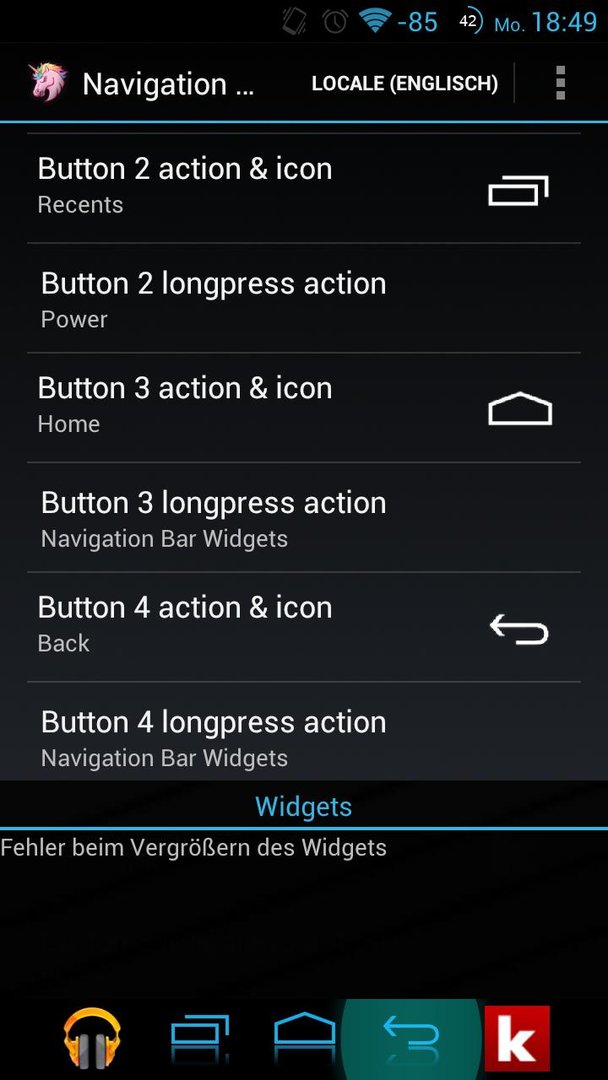Open Button 3 action & icon setting
Viewport: 608px width, 1080px height.
[304, 408]
